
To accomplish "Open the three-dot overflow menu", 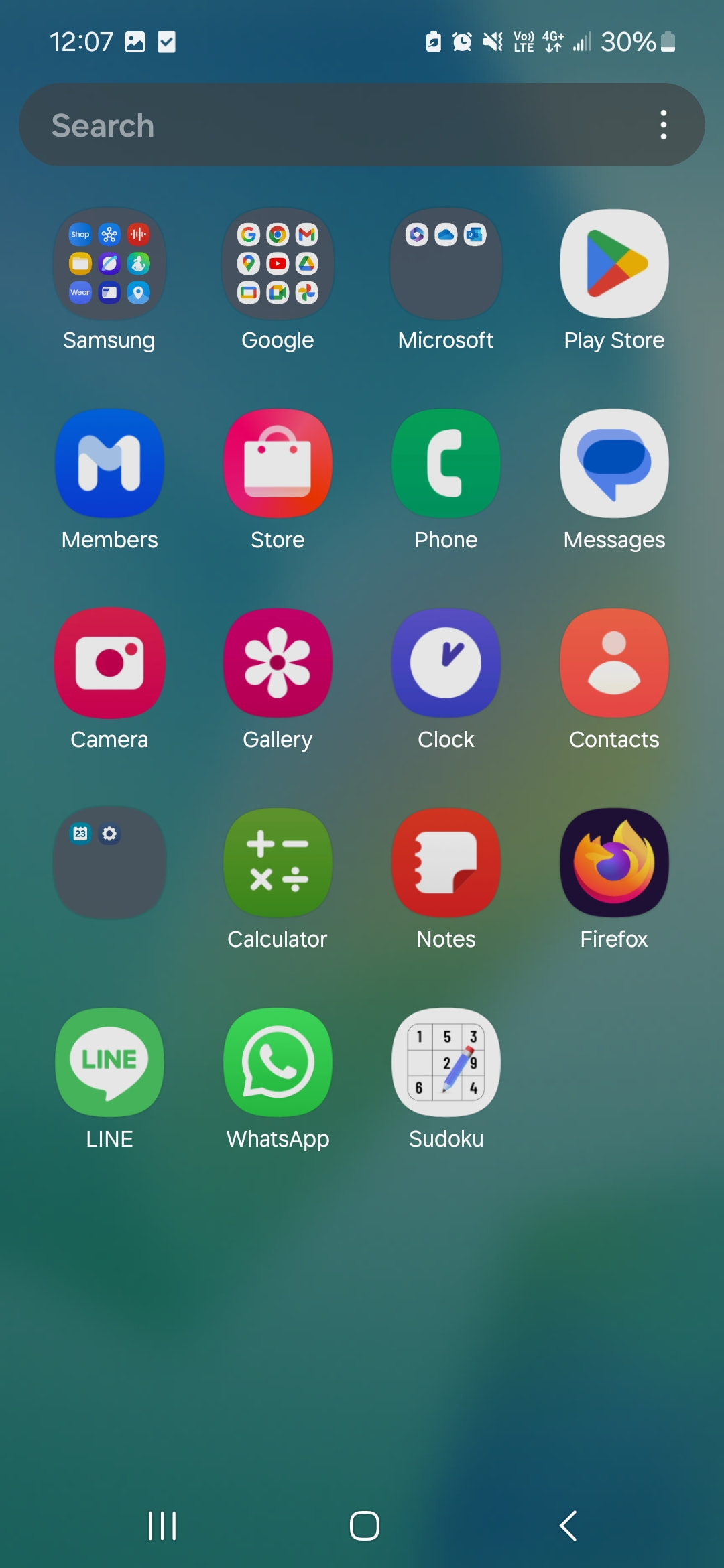I will point(663,125).
